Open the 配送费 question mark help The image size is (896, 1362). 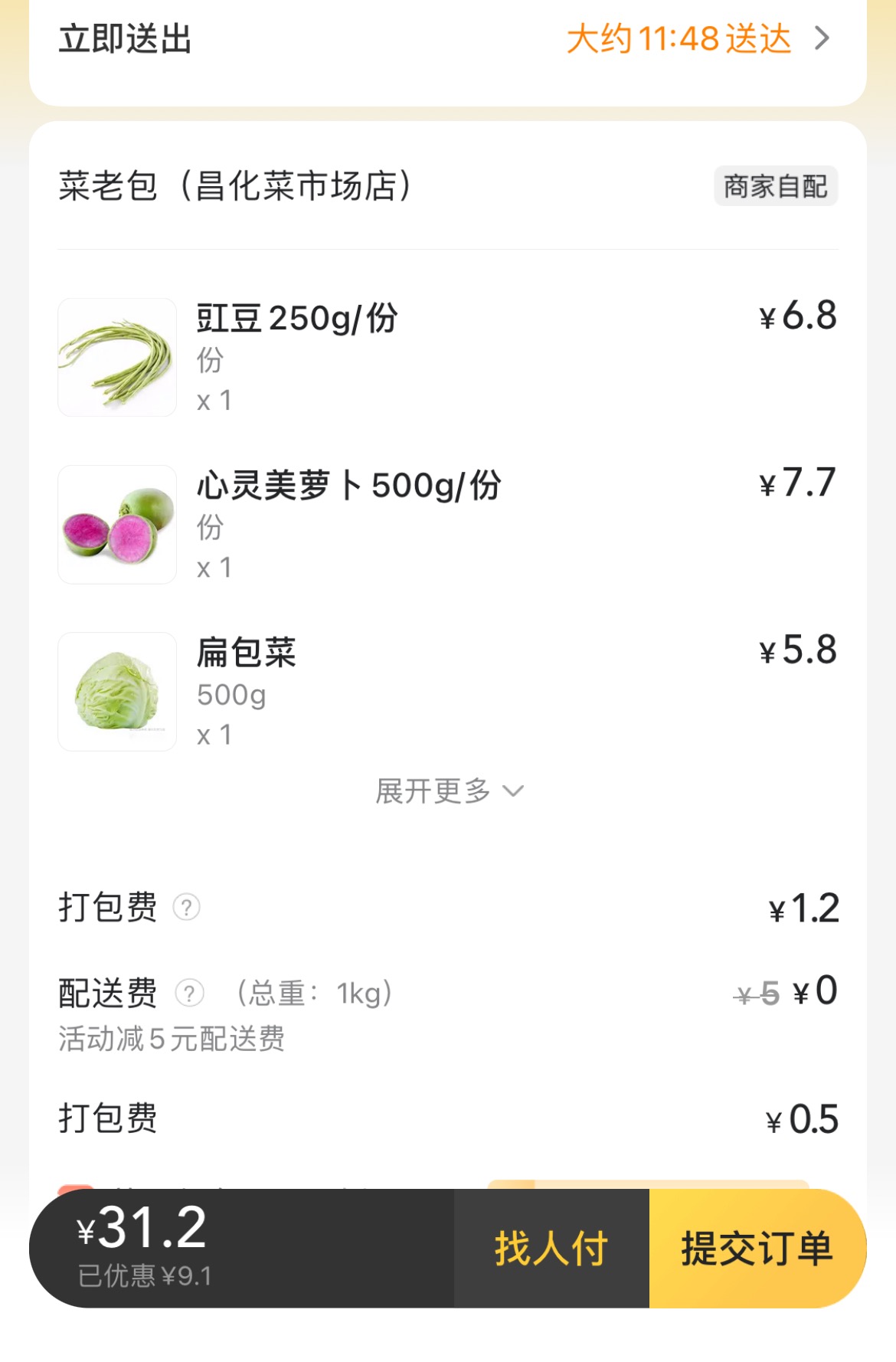pyautogui.click(x=189, y=993)
